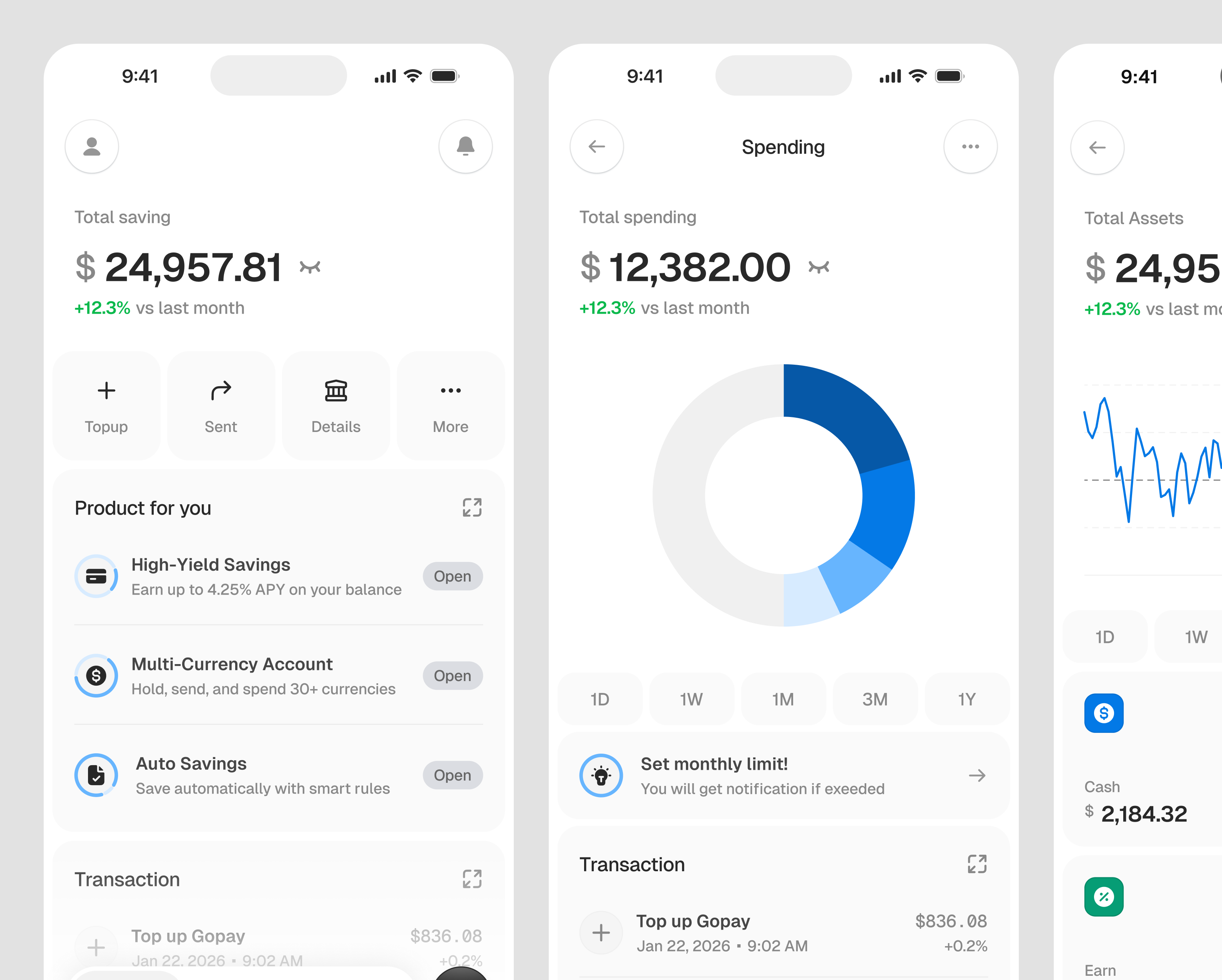
Task: Tap the Topup button
Action: pyautogui.click(x=106, y=405)
